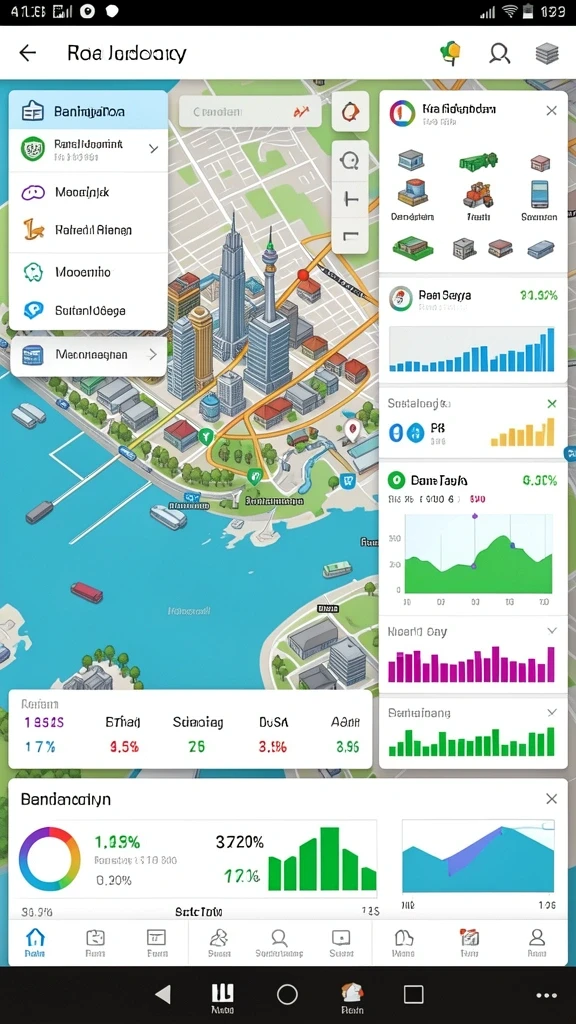
Task: Switch to the home tab in bottom bar
Action: click(35, 942)
